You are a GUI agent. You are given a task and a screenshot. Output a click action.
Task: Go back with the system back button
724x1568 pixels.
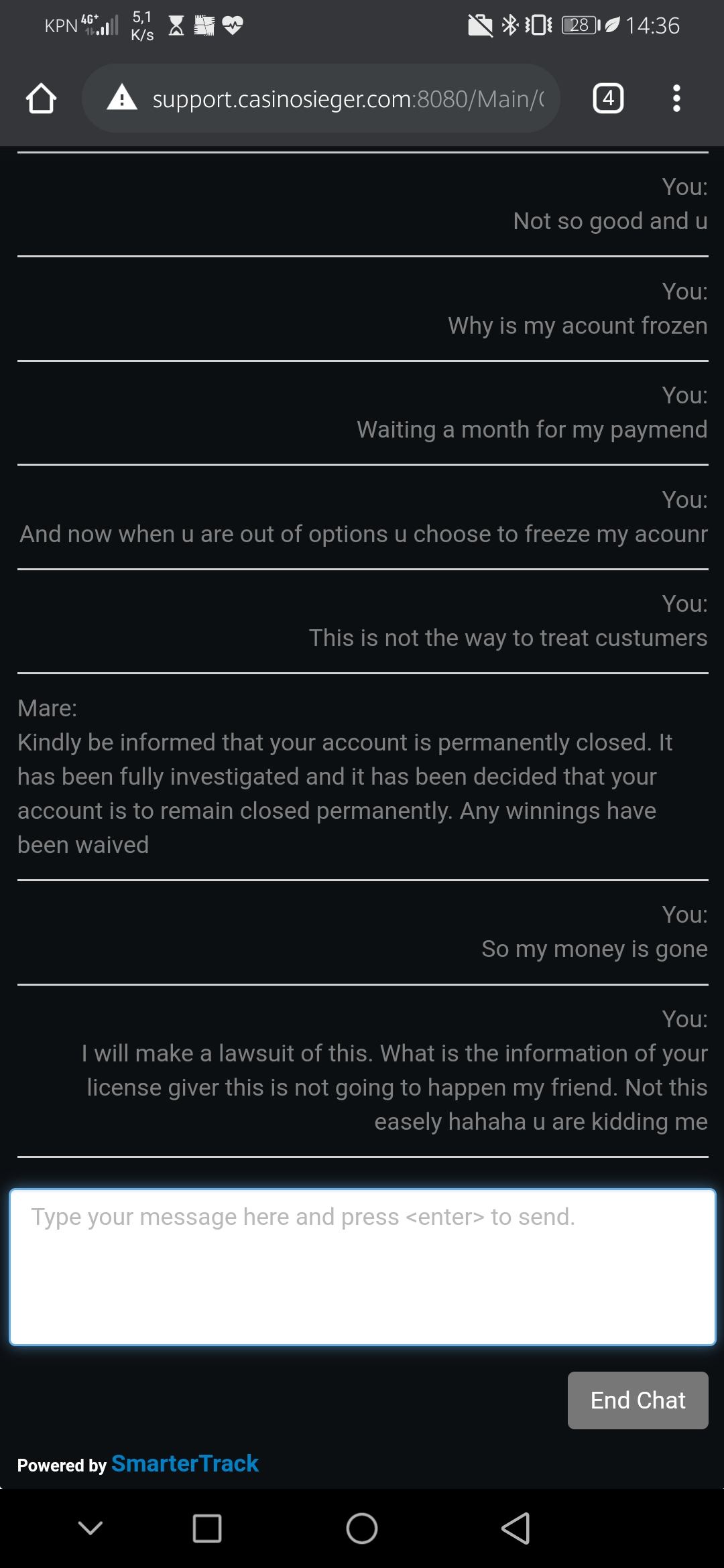(515, 1528)
